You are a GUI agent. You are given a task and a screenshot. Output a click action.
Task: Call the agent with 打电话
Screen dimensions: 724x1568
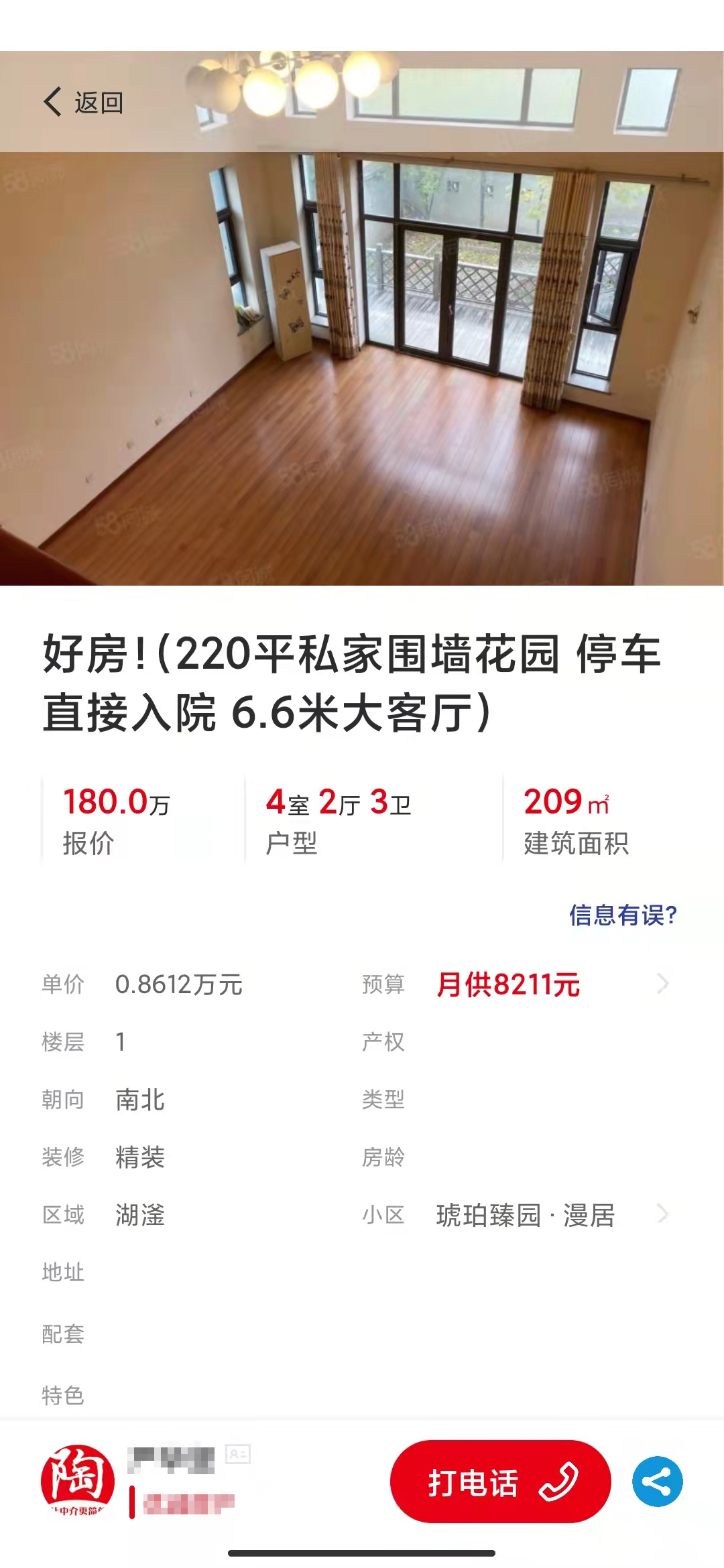point(500,1482)
